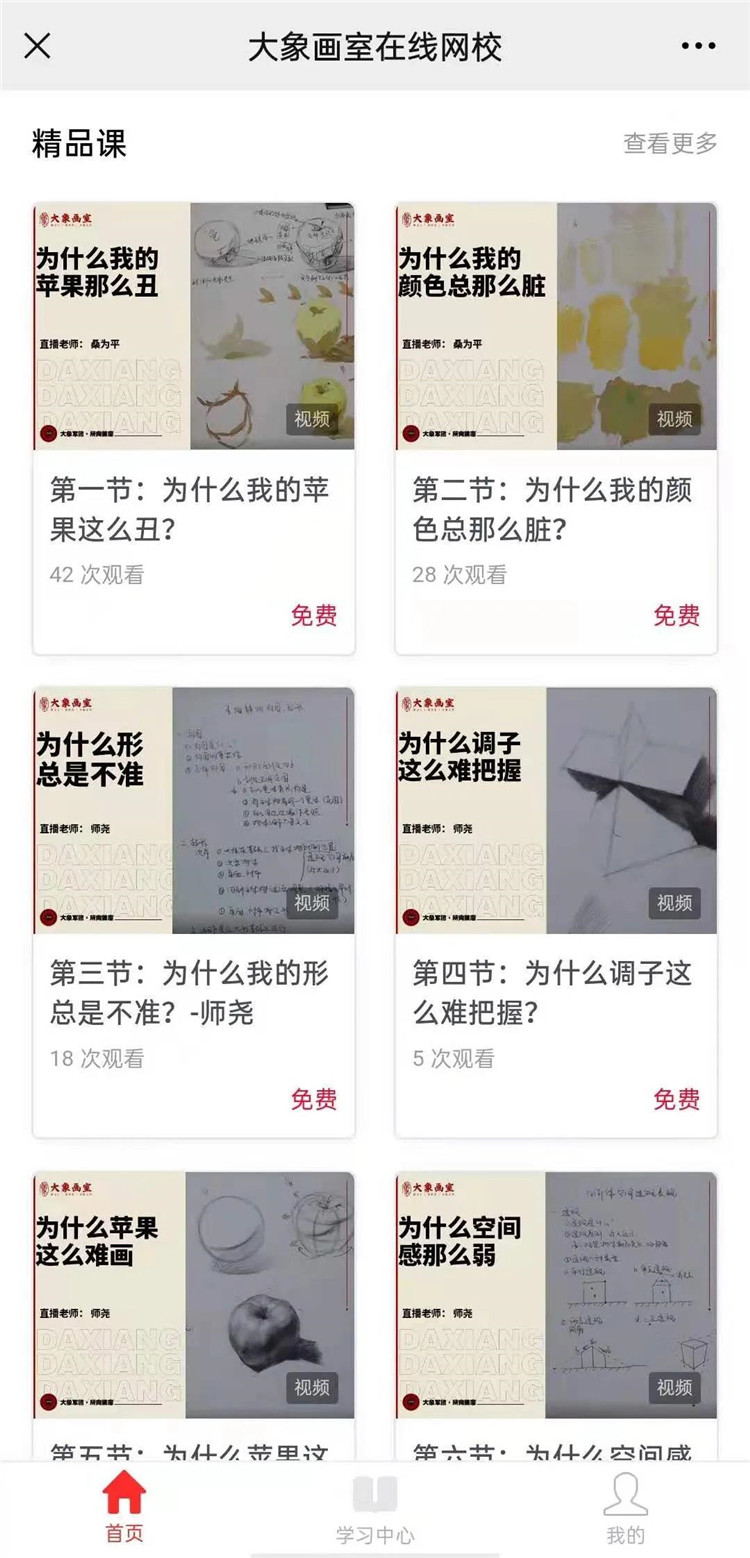Open lesson 第三节 为什么我的形总是不准
Image resolution: width=750 pixels, height=1558 pixels.
click(194, 912)
